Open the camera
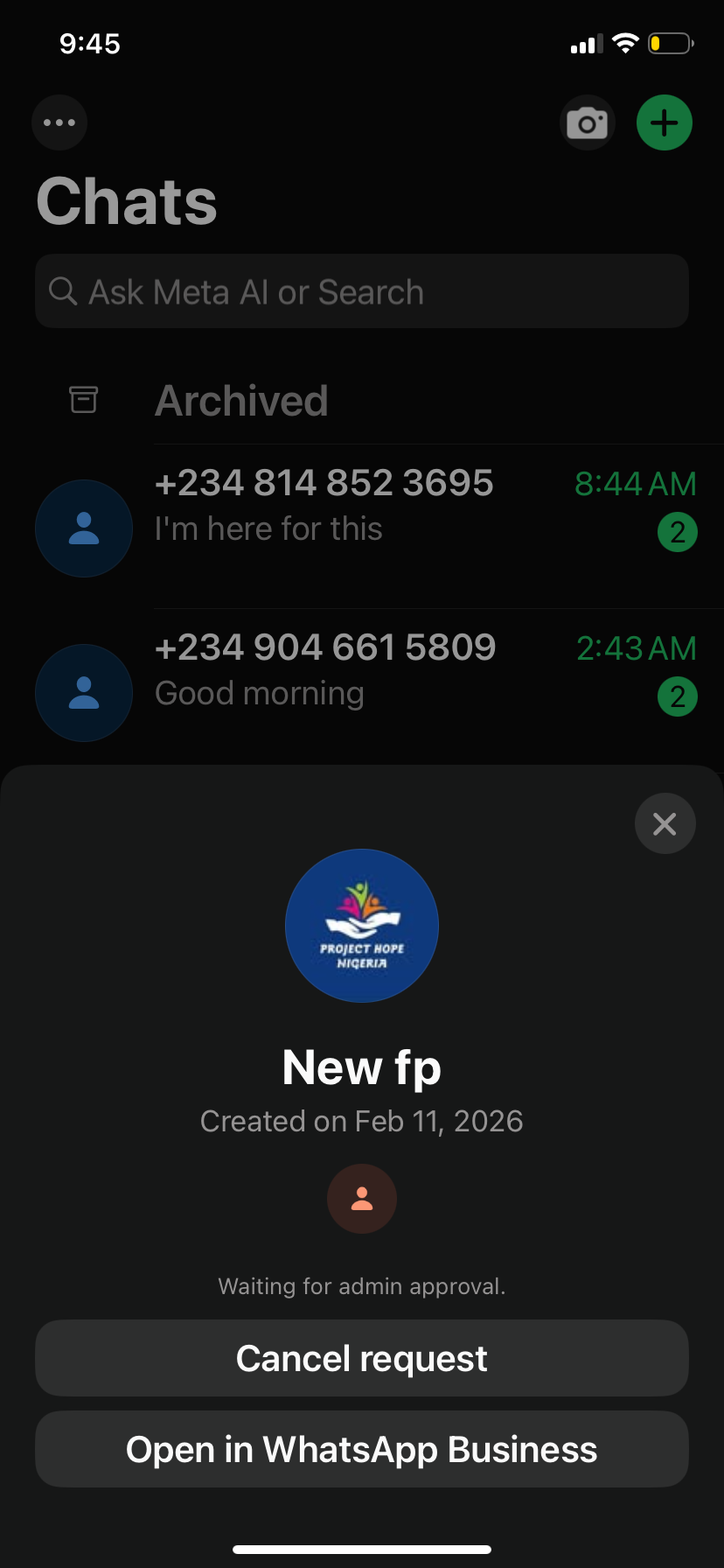 [x=587, y=122]
